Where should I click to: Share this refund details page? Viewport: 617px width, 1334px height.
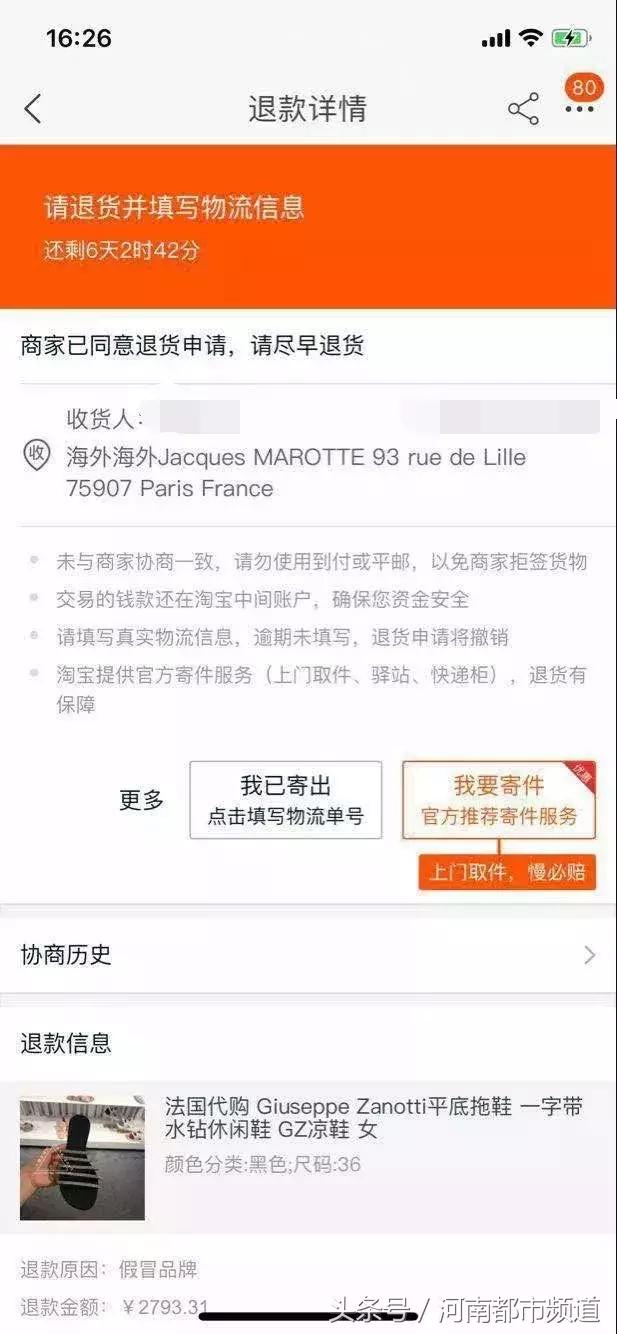pos(523,109)
